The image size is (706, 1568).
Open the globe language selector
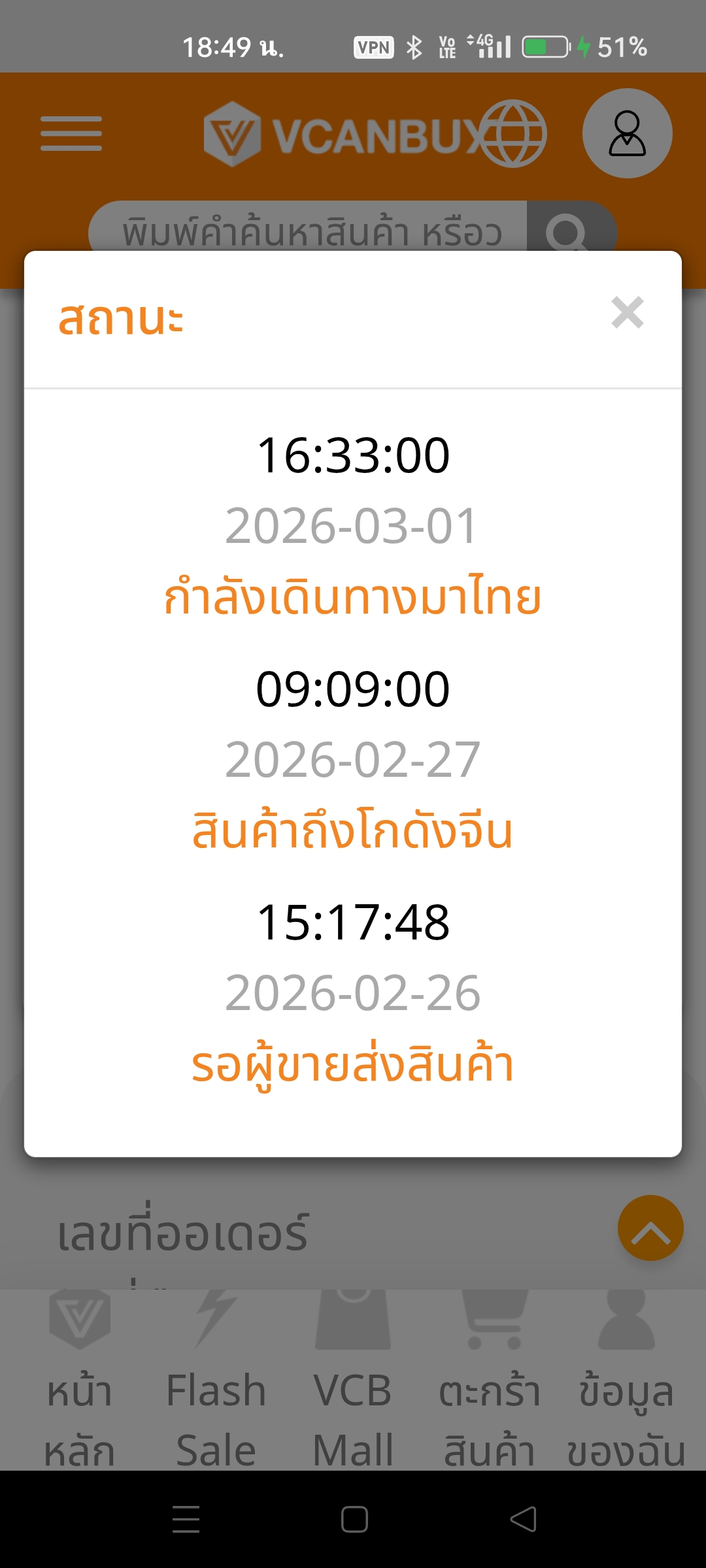[513, 133]
